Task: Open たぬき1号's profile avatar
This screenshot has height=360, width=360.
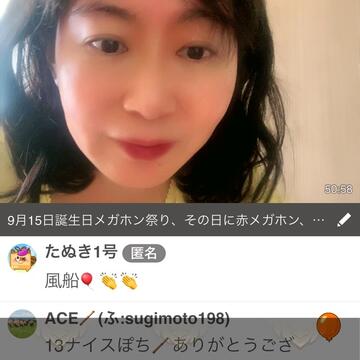Action: click(x=22, y=258)
